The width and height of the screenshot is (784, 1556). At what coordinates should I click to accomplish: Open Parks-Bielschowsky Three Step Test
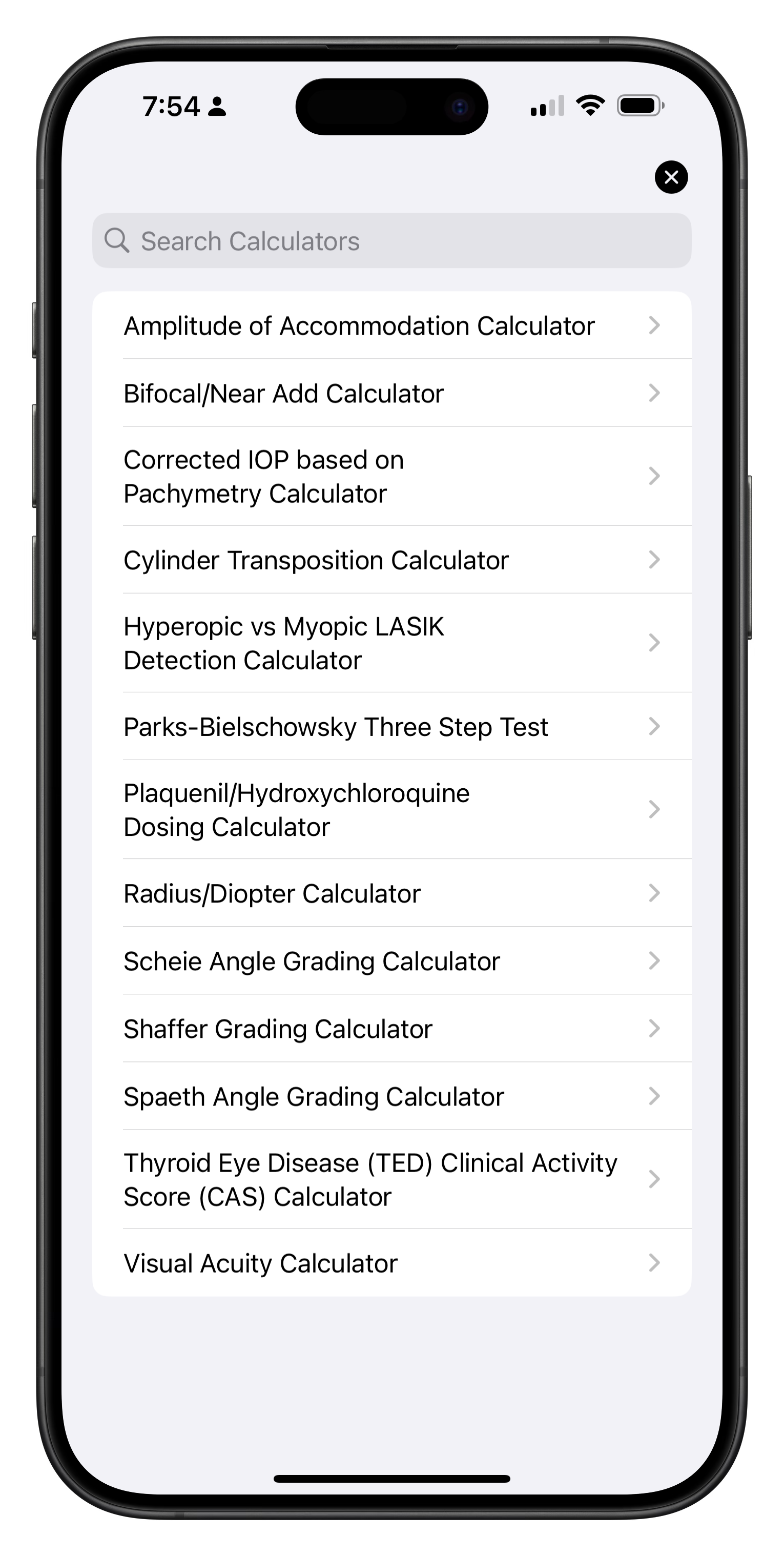coord(391,727)
